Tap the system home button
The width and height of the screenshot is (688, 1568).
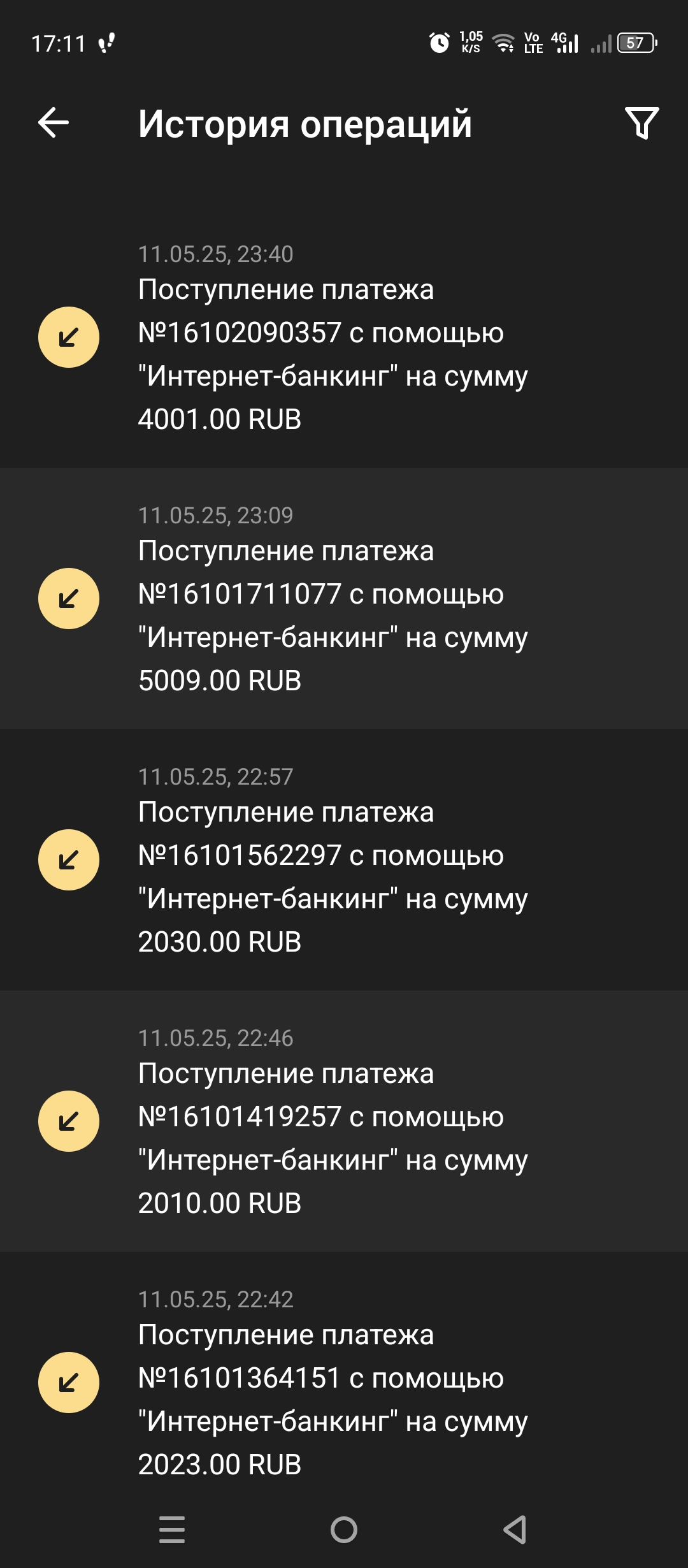(x=344, y=1529)
